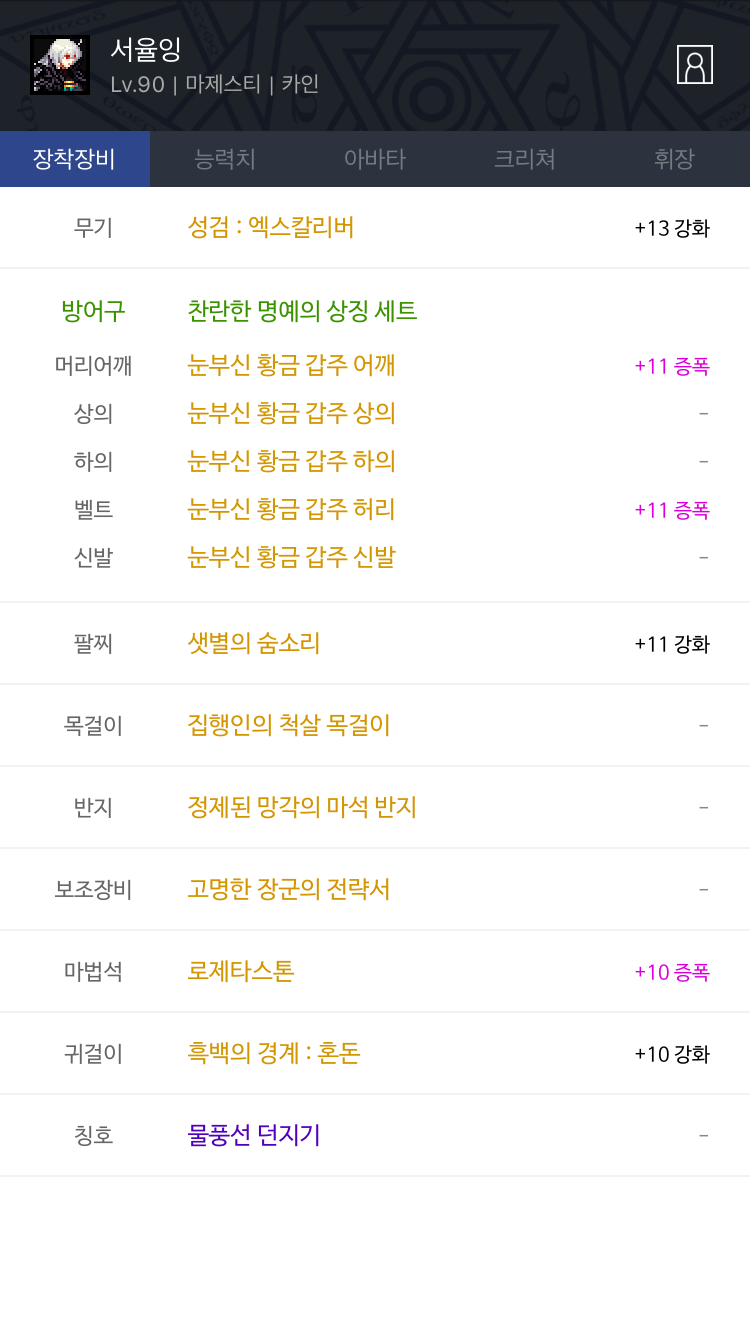This screenshot has width=750, height=1334.
Task: View 눈부신 황금 갑주 어깨 details
Action: [x=291, y=365]
